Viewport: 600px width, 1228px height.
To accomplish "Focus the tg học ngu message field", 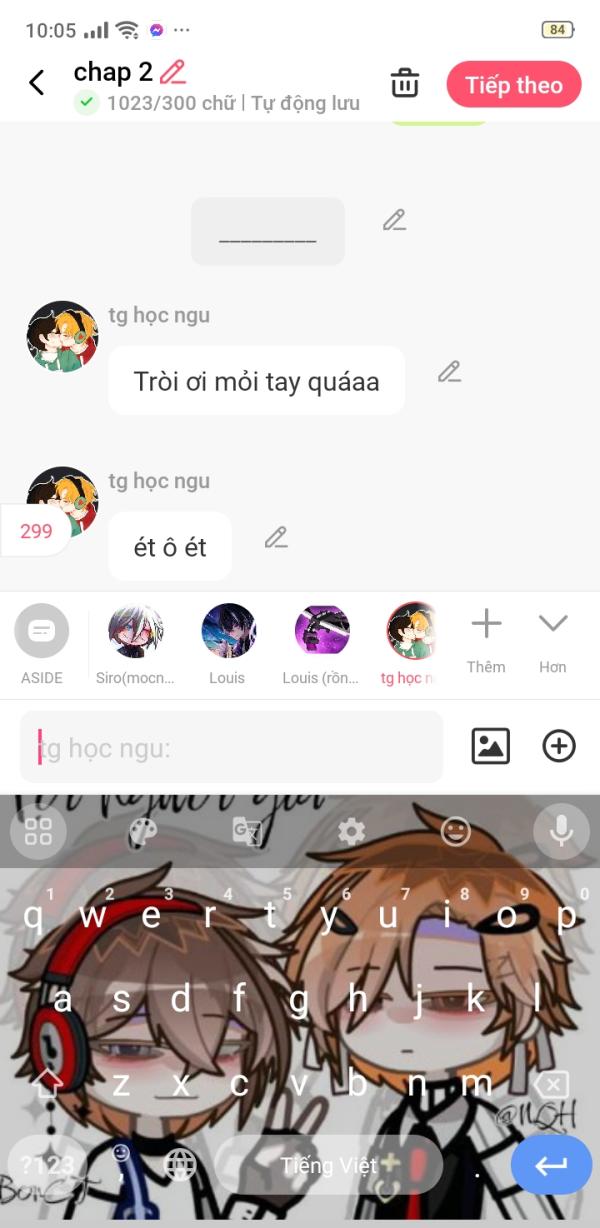I will coord(231,747).
